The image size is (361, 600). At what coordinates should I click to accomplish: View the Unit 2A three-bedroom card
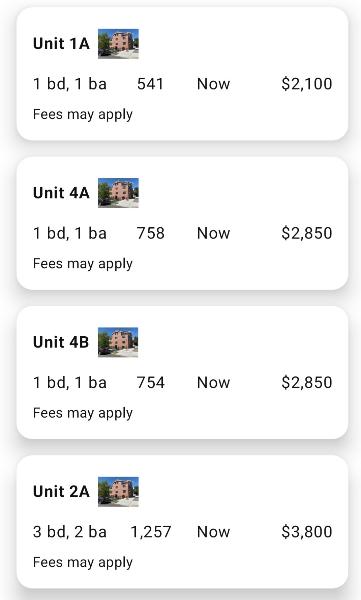[182, 522]
